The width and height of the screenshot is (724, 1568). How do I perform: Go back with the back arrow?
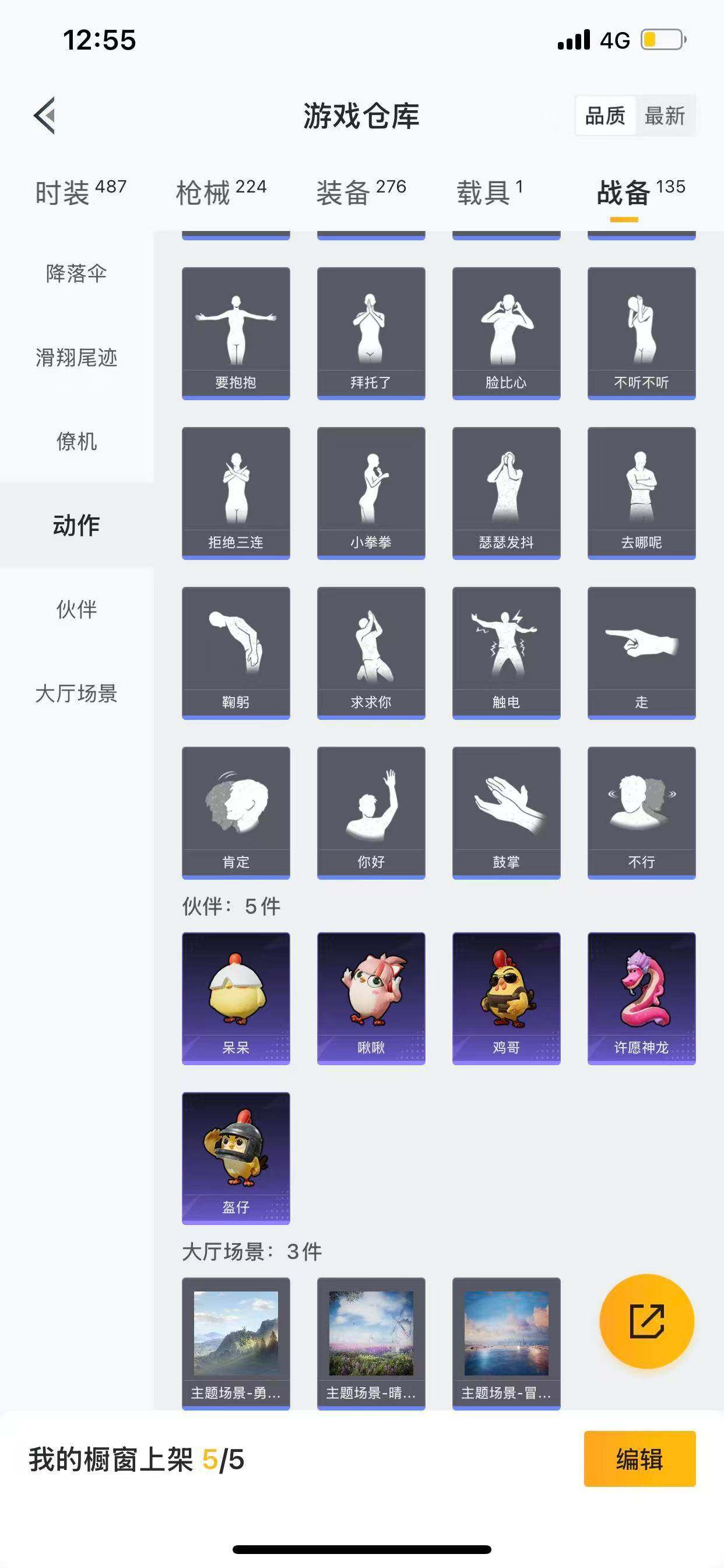pyautogui.click(x=44, y=117)
